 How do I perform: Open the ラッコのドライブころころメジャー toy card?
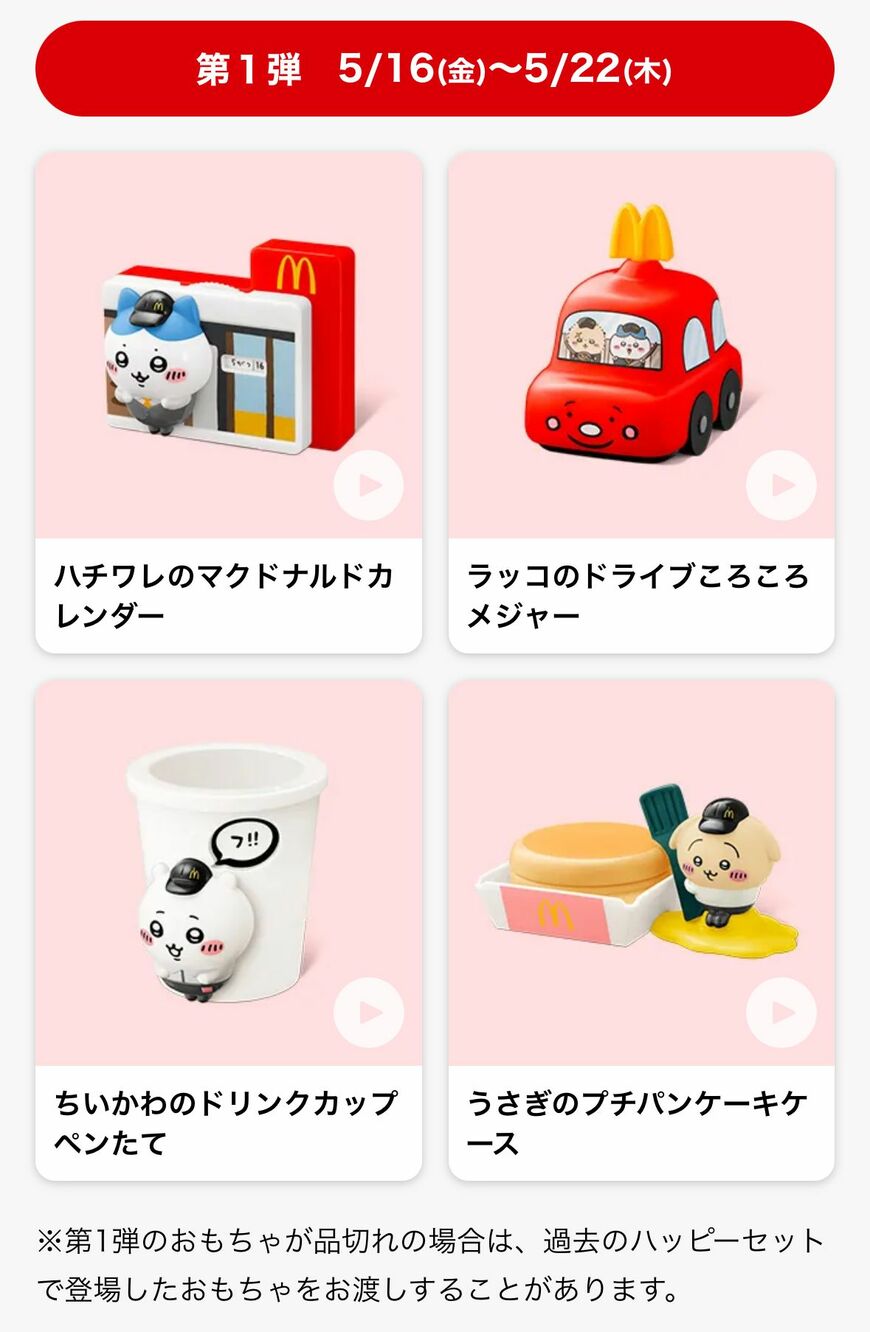pos(640,330)
